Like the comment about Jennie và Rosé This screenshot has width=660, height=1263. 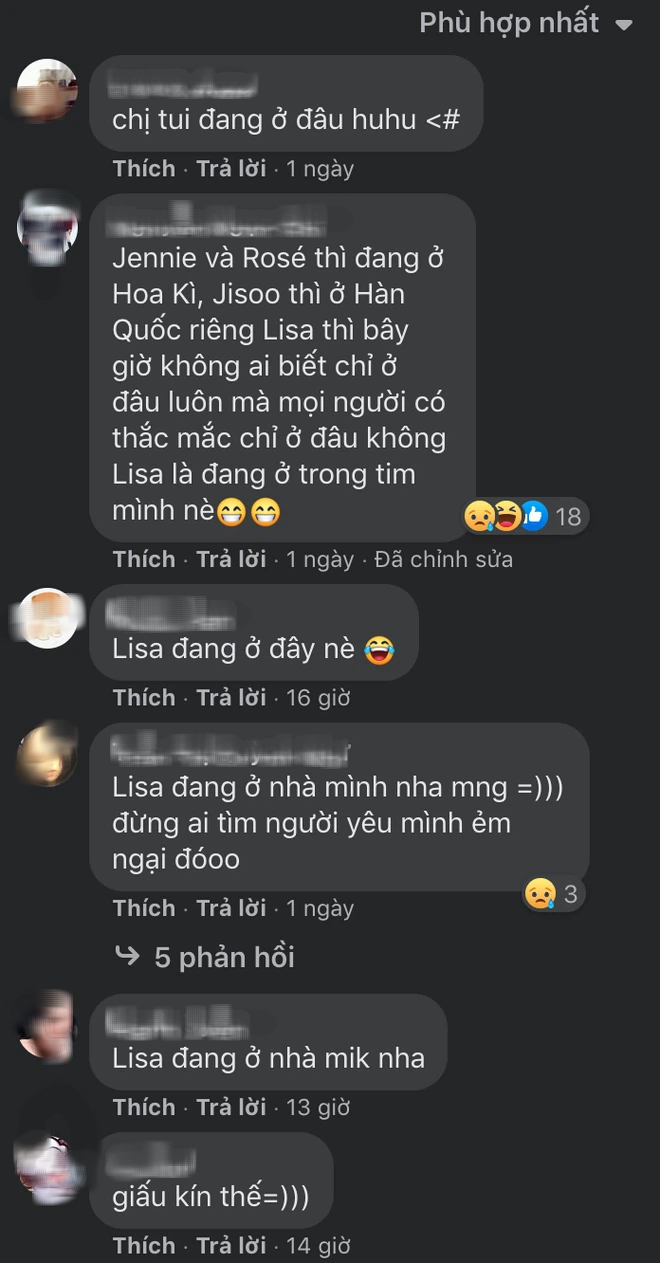(144, 559)
